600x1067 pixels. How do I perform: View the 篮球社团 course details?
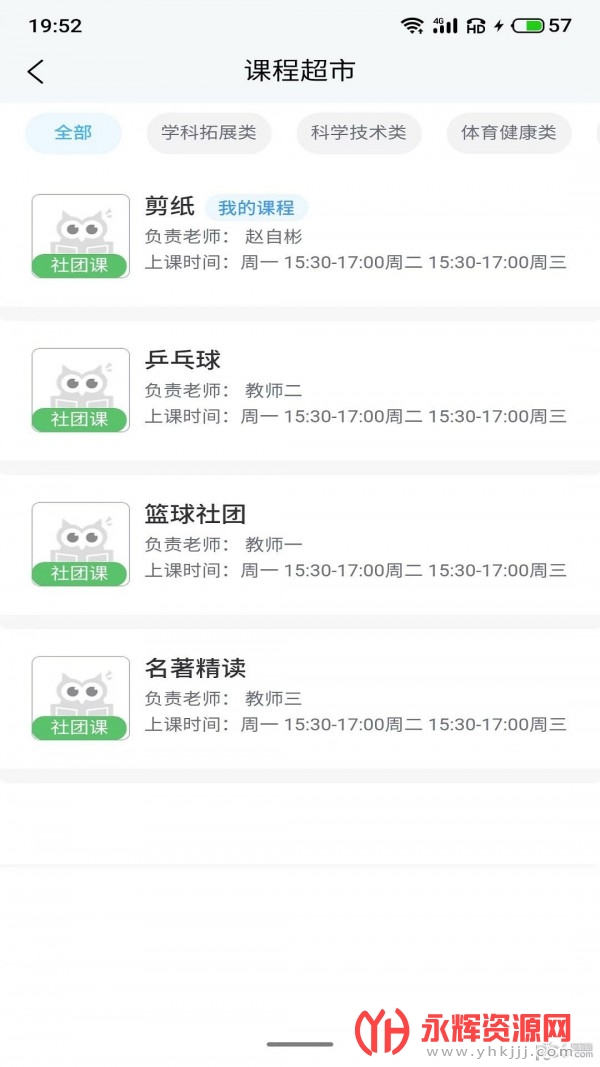tap(300, 544)
